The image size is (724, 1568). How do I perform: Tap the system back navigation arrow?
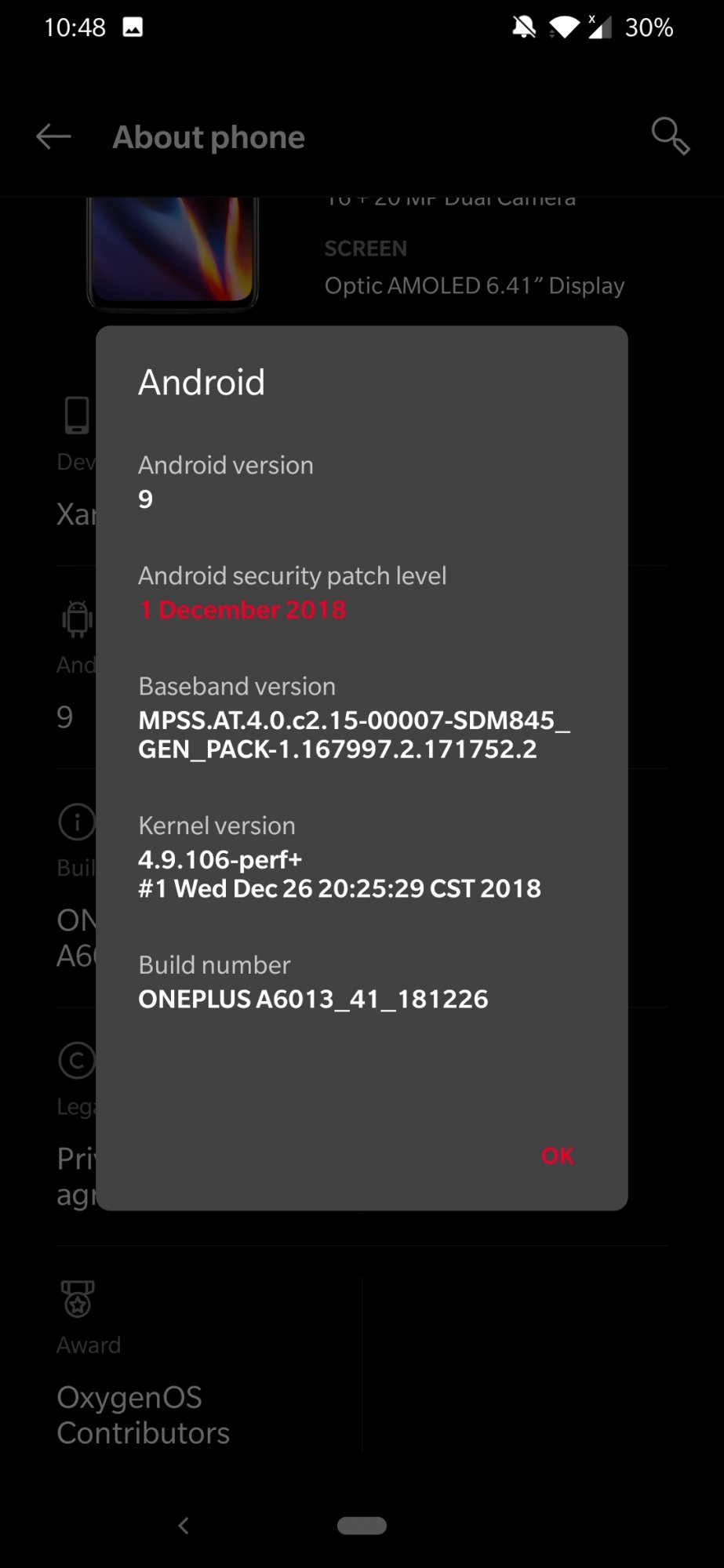(184, 1526)
